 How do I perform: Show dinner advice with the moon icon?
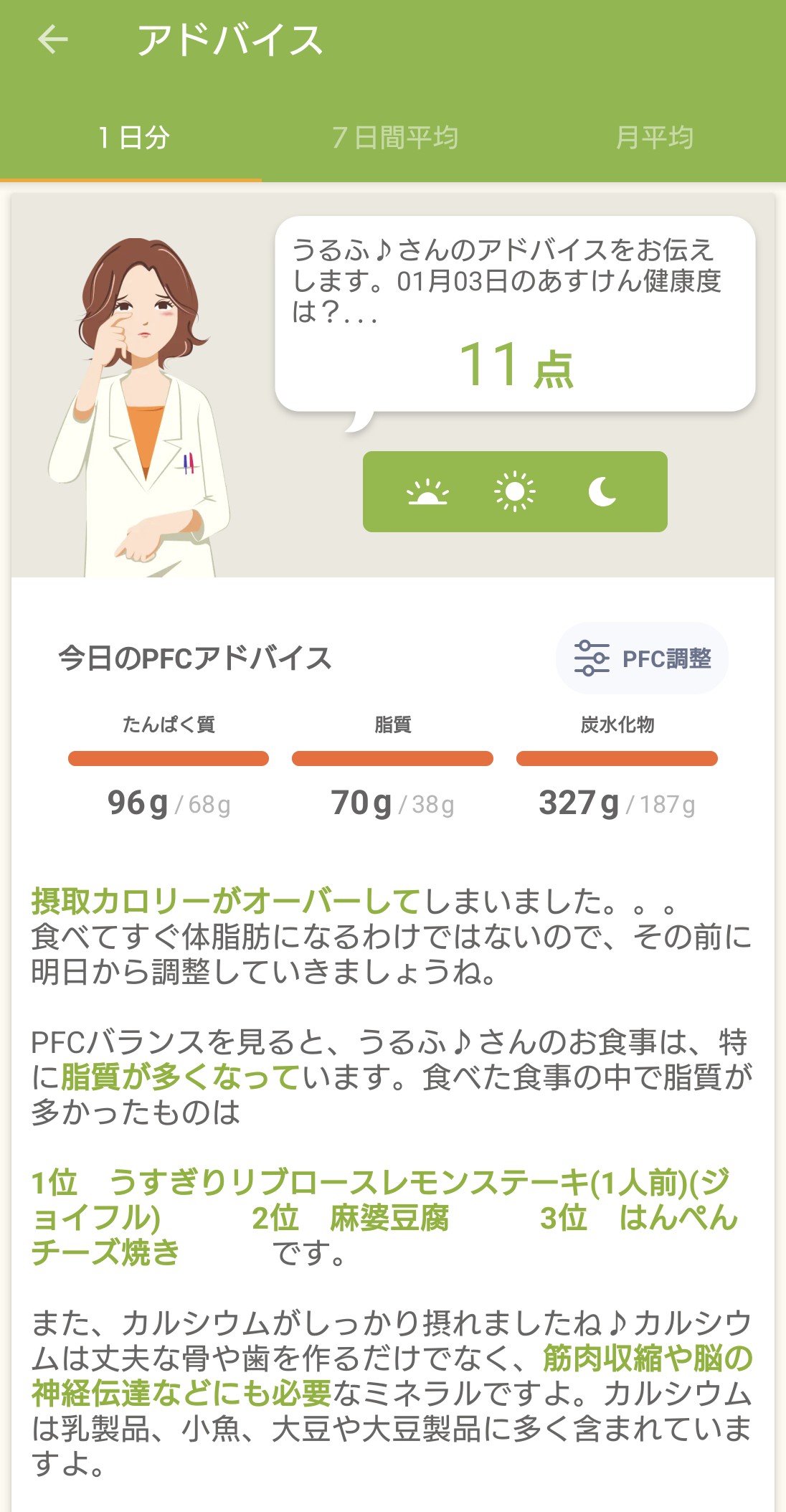coord(602,492)
